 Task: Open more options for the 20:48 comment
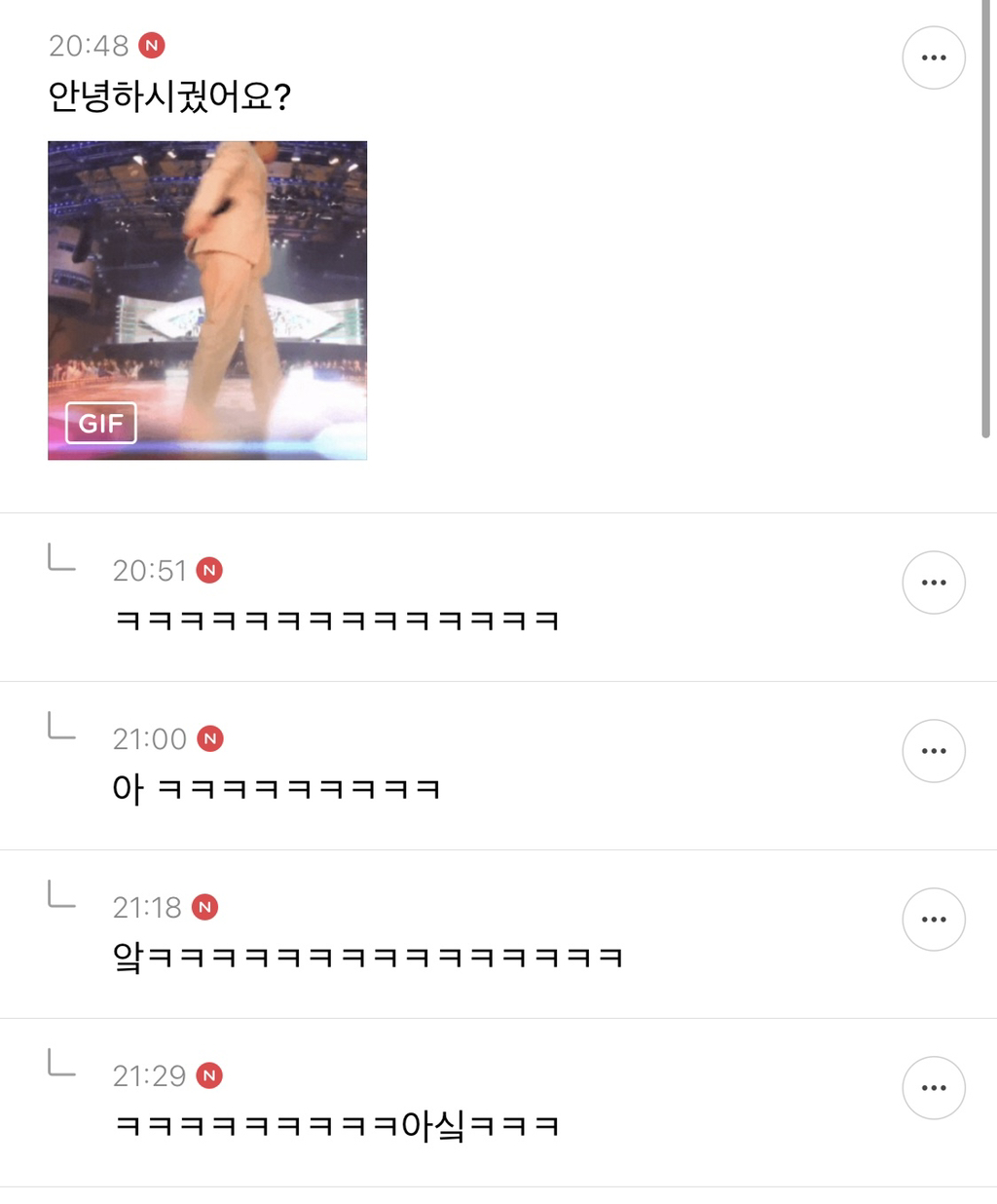(x=933, y=57)
